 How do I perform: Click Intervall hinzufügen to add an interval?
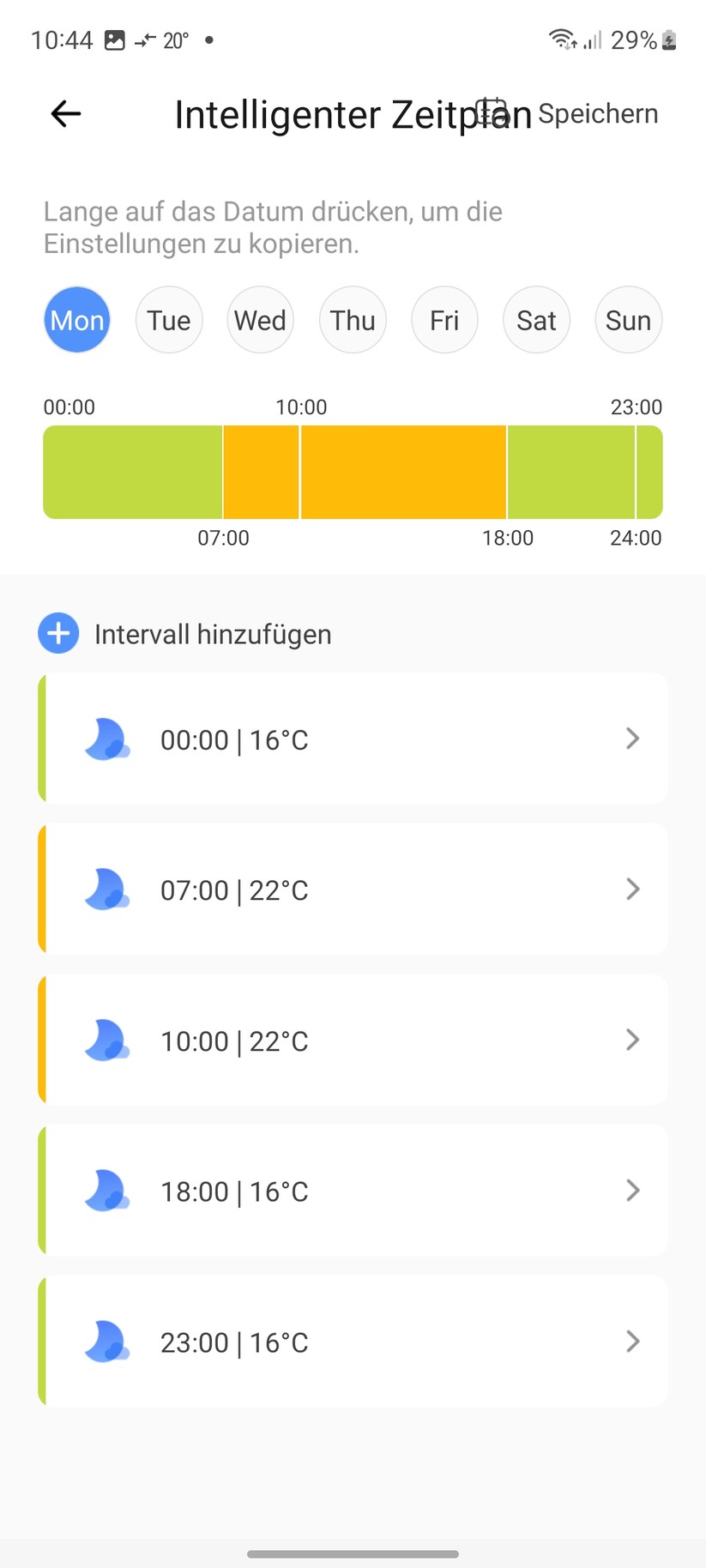tap(212, 633)
